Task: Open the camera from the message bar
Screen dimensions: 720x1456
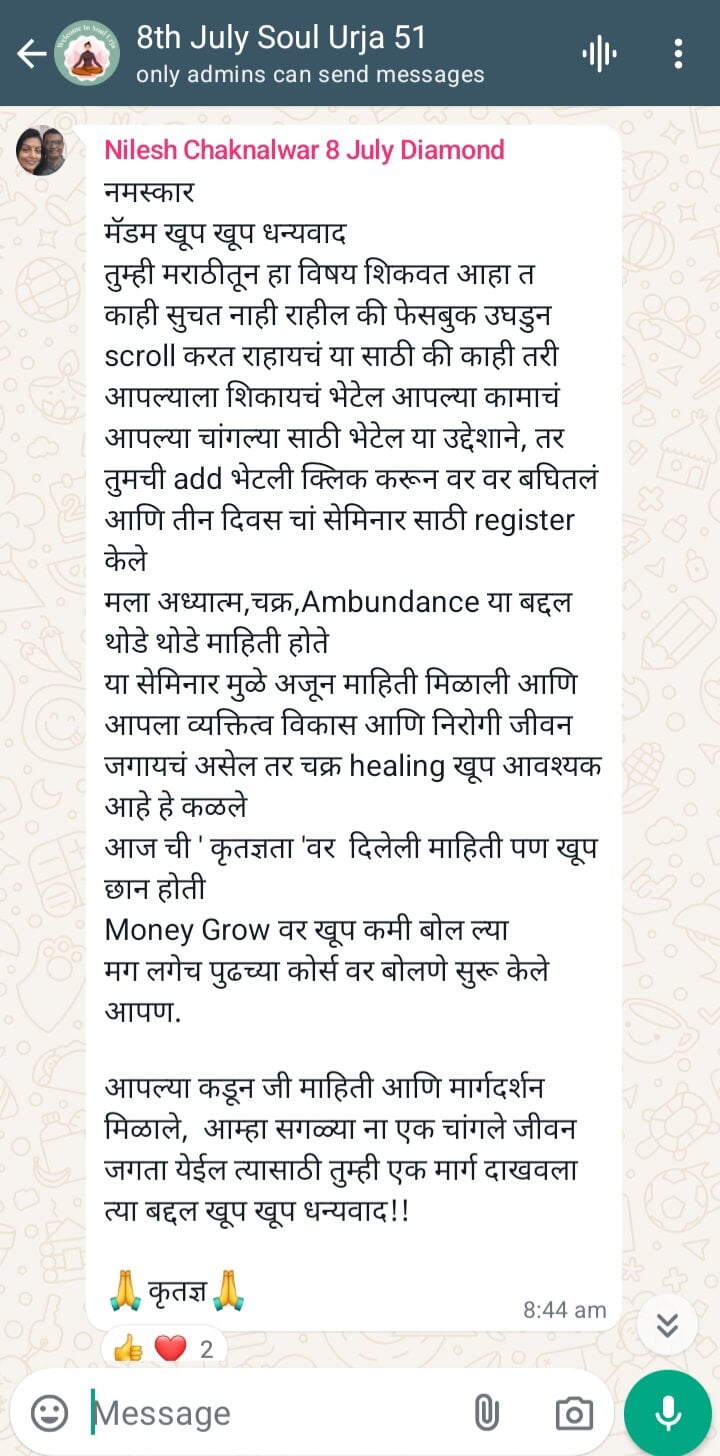Action: click(x=574, y=1413)
